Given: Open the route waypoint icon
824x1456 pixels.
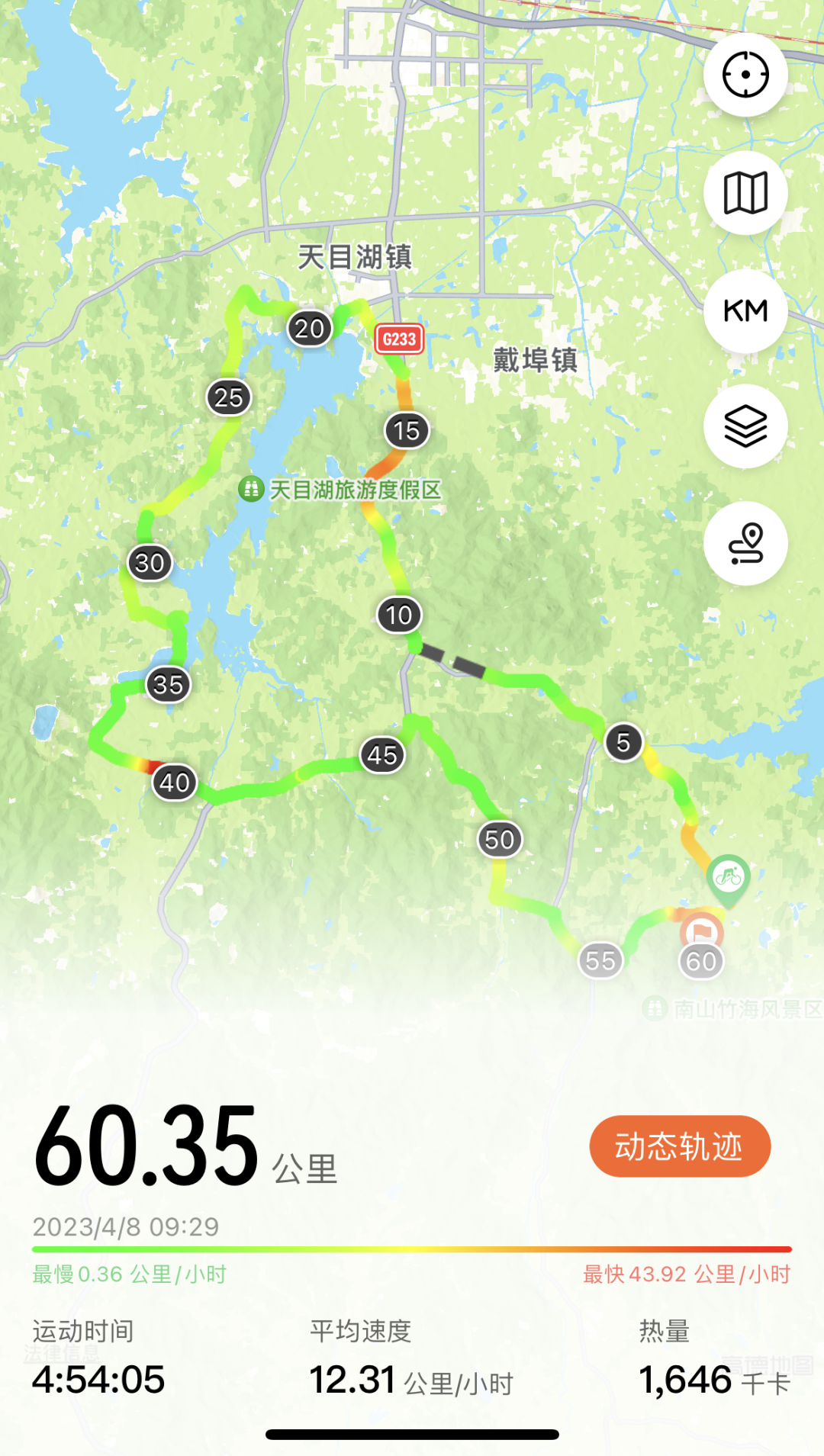Looking at the screenshot, I should (x=745, y=544).
